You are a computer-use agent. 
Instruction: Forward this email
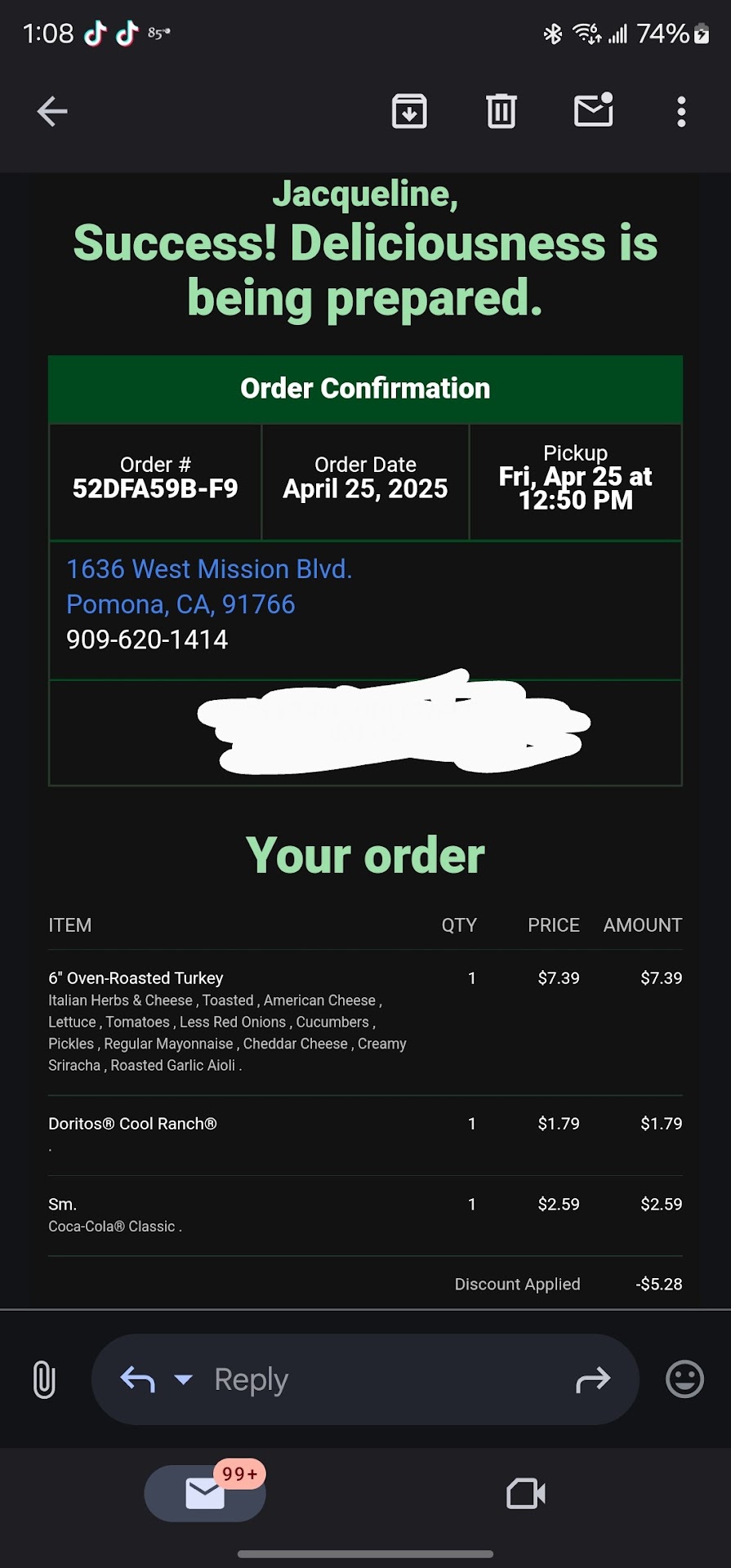593,1380
